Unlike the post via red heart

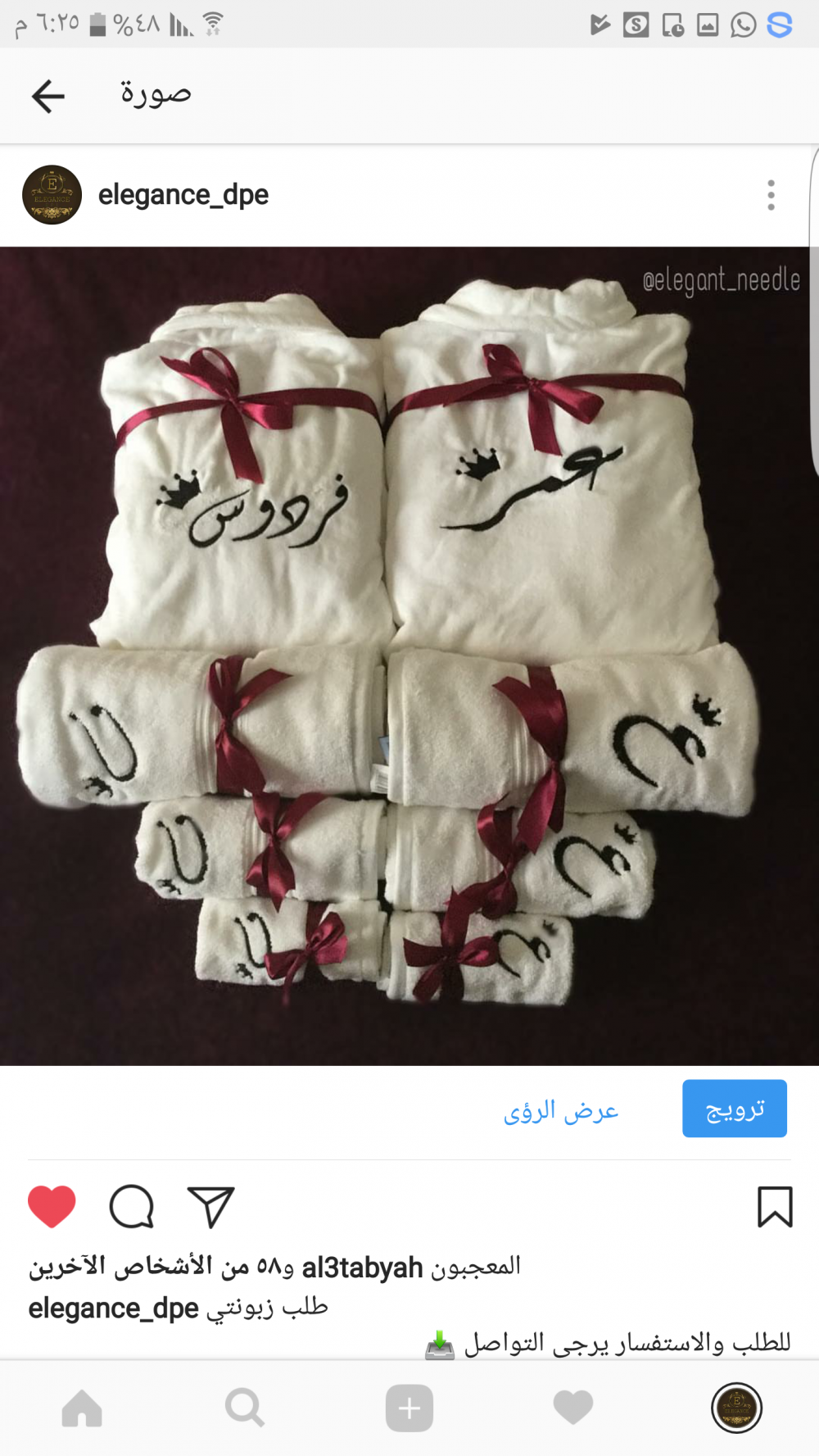(52, 1206)
